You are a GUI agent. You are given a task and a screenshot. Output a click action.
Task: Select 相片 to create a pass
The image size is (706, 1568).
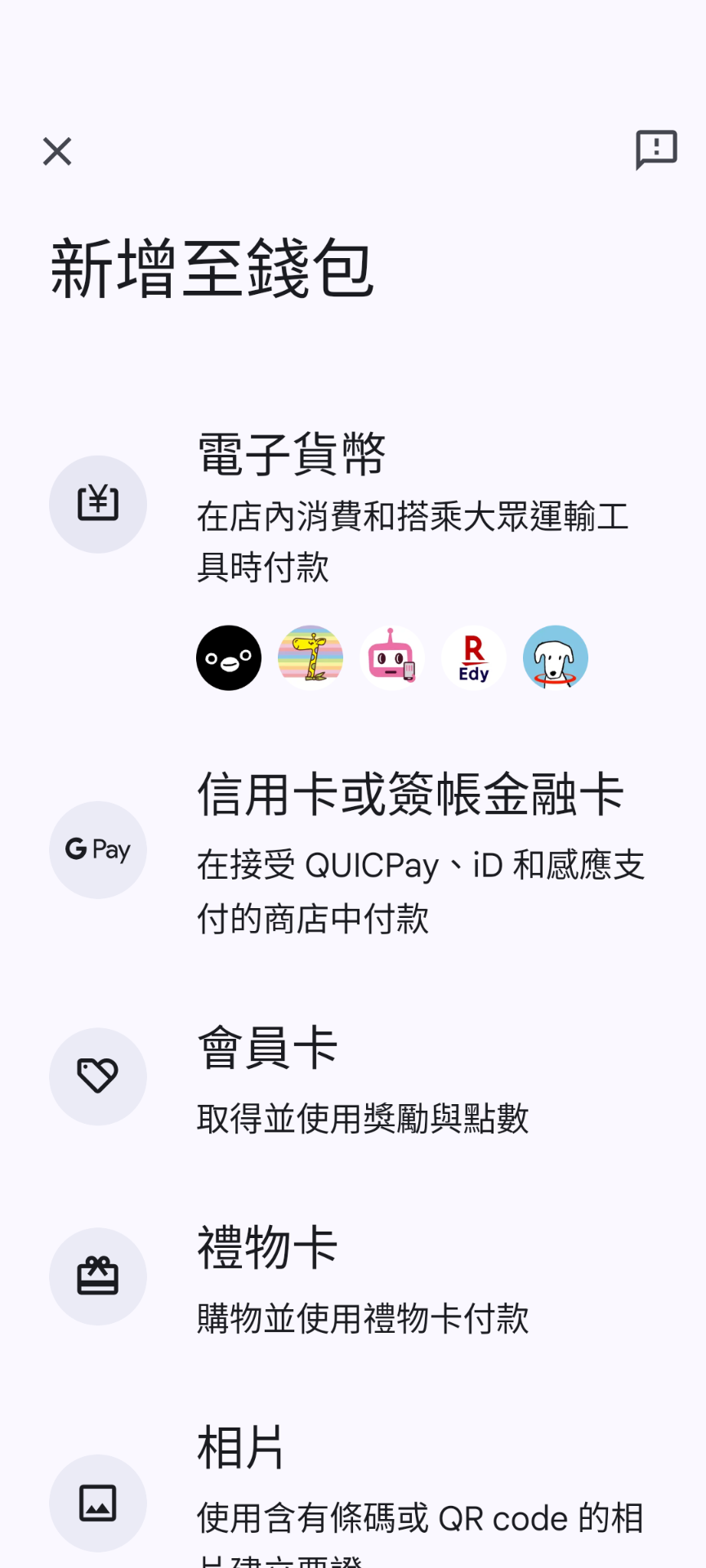pos(241,1448)
